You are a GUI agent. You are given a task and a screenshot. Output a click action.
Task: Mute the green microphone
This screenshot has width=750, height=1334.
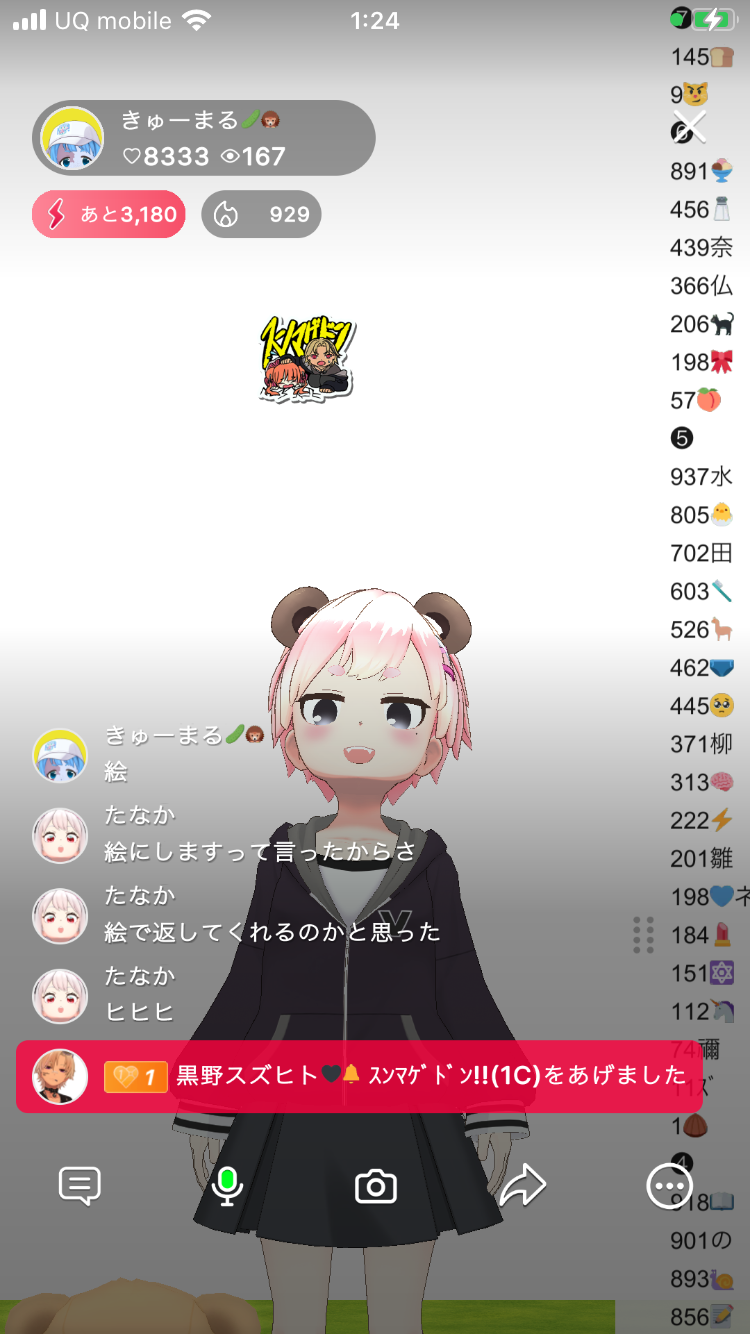pyautogui.click(x=227, y=1186)
